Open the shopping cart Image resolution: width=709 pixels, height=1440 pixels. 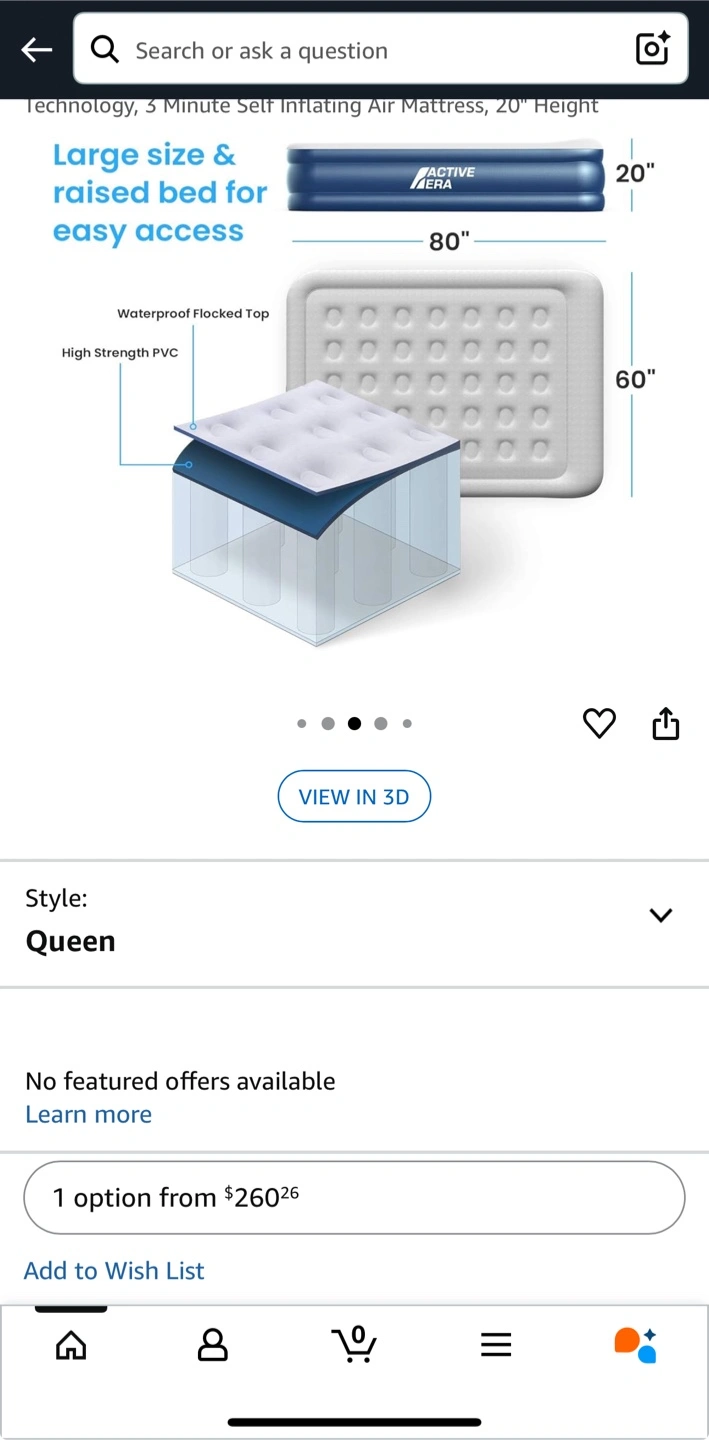[354, 1344]
